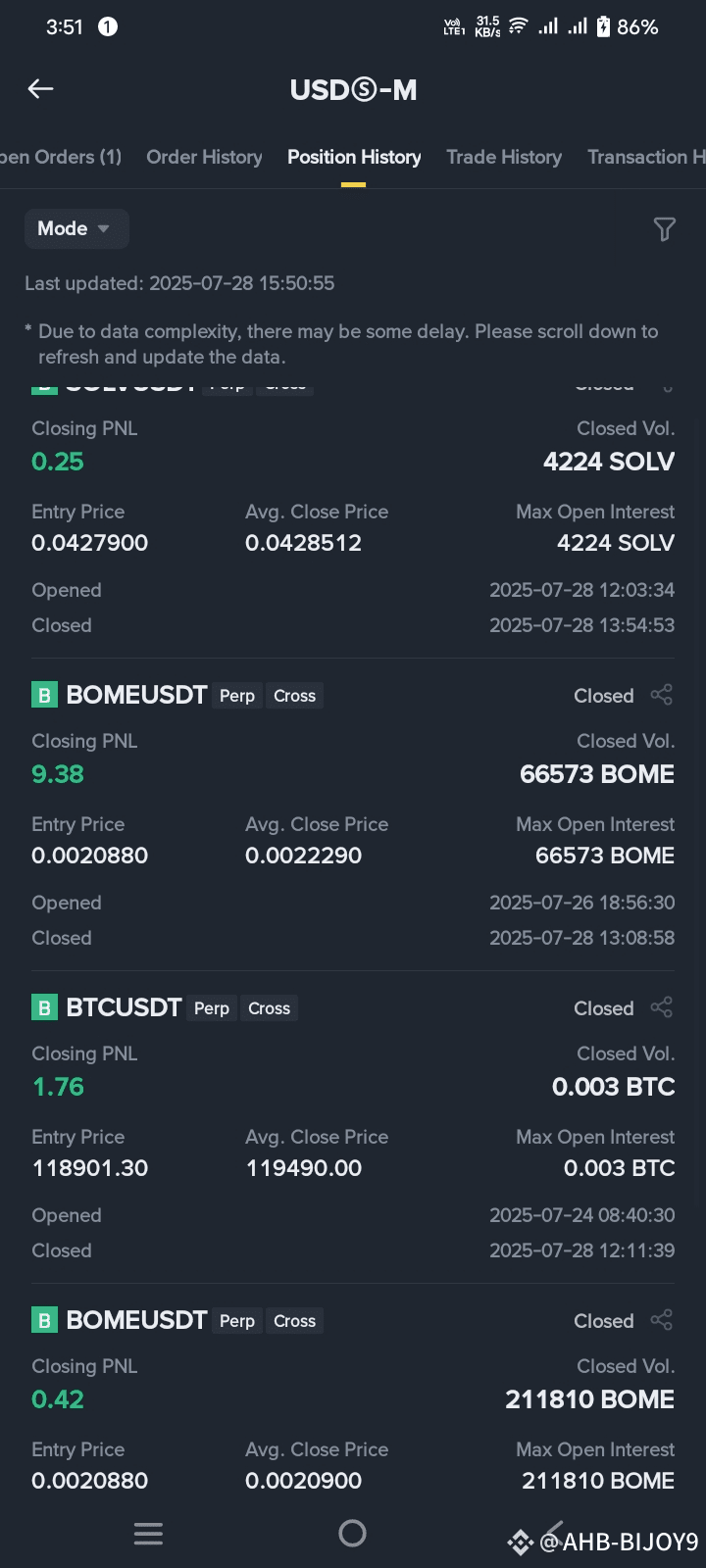Share the BTCUSDT closed position
The width and height of the screenshot is (706, 1568).
(662, 1007)
